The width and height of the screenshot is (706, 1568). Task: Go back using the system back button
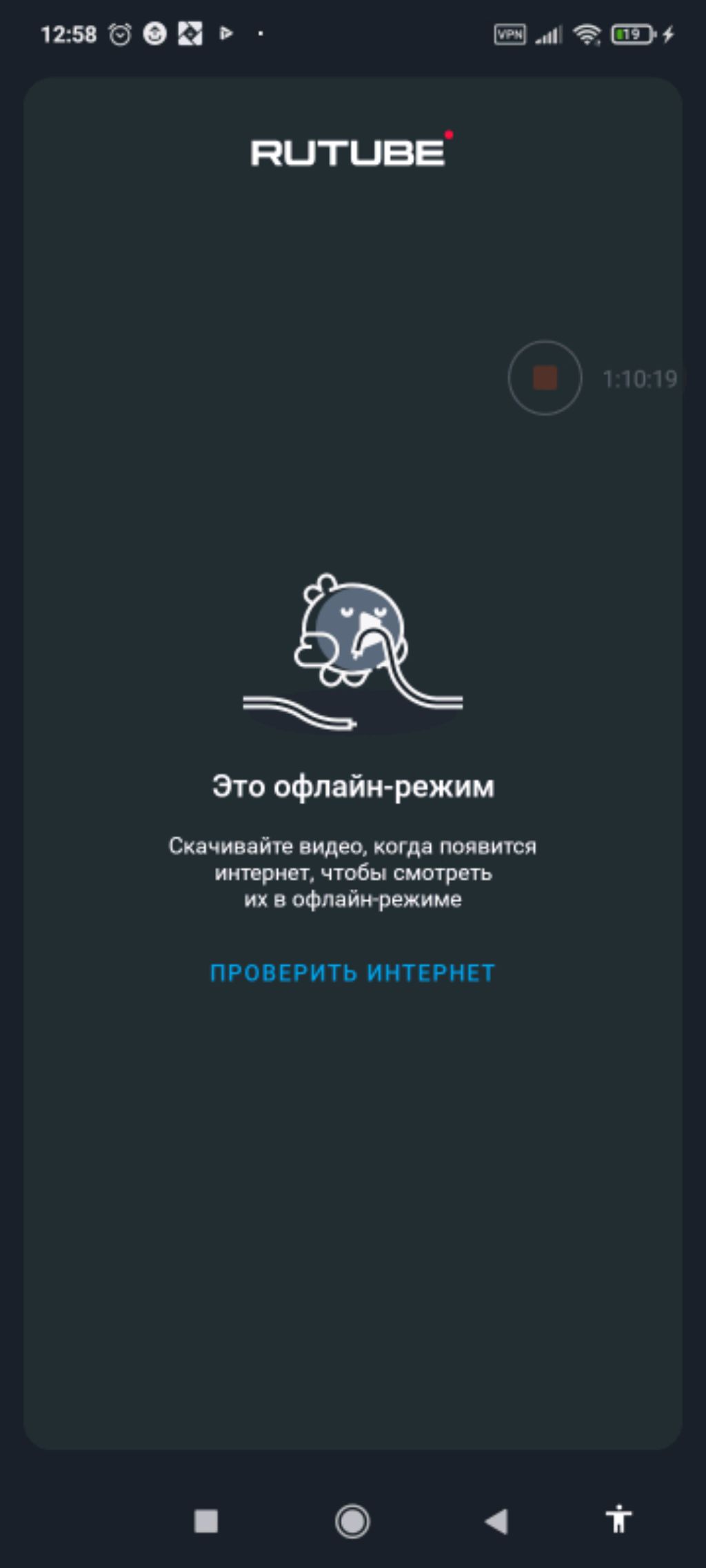[x=496, y=1520]
